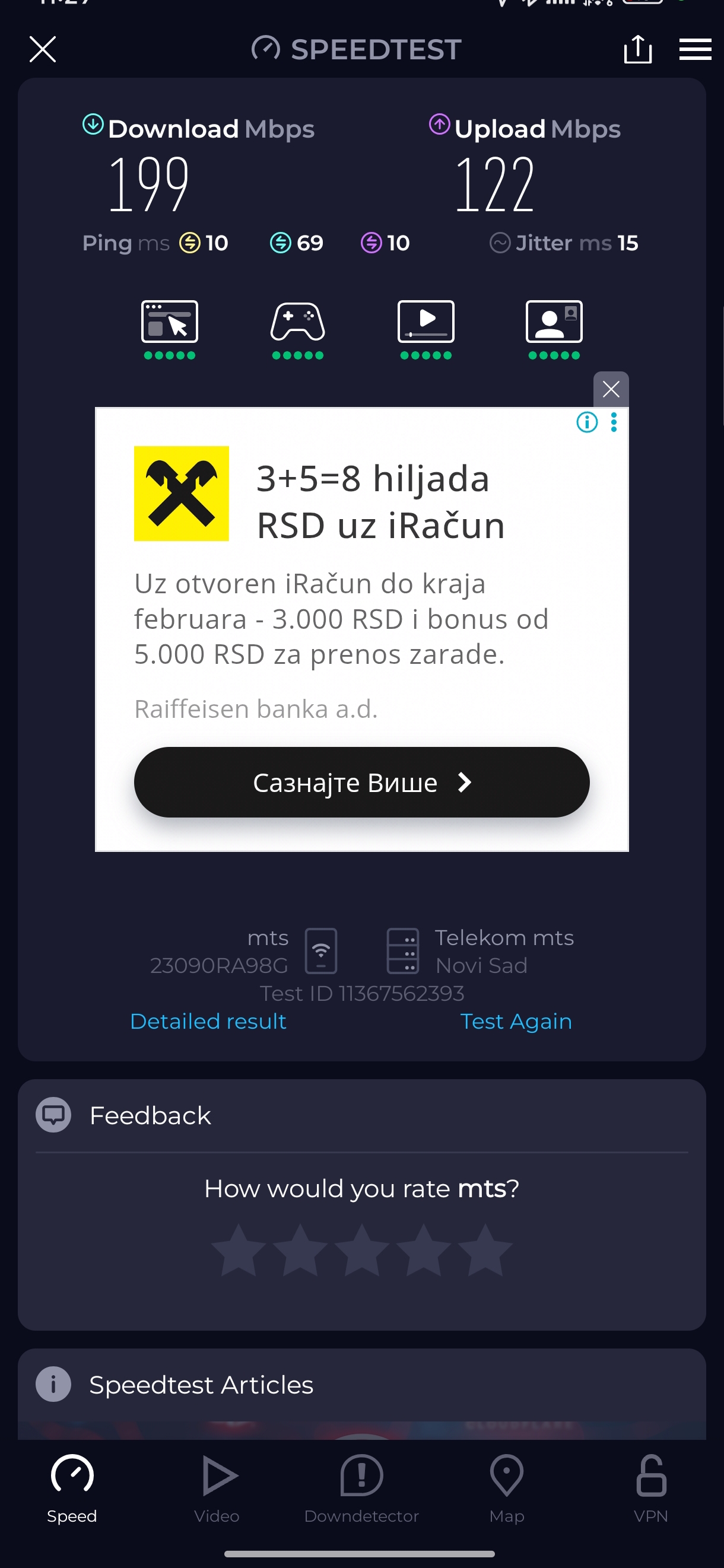This screenshot has height=1568, width=724.
Task: View the gaming experience rating
Action: point(298,329)
